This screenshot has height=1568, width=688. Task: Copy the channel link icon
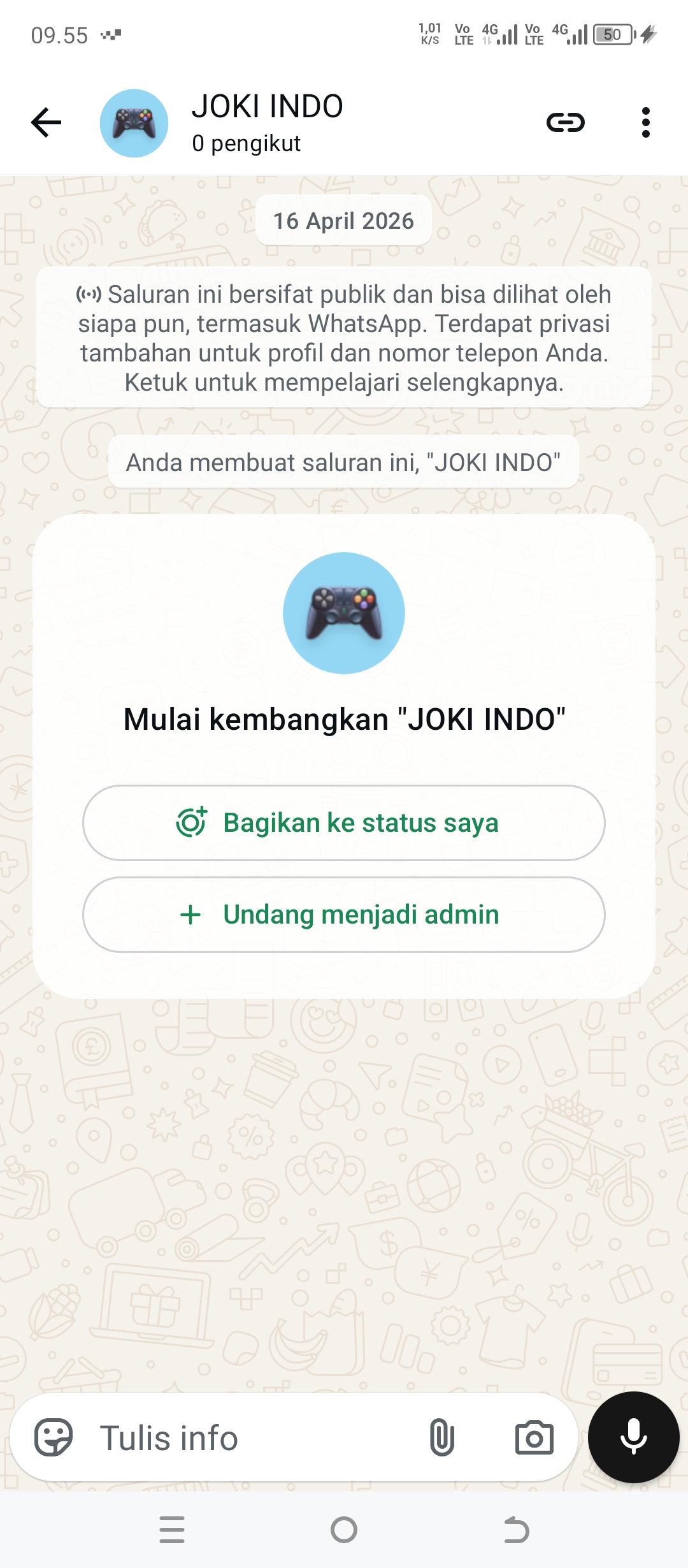click(565, 122)
